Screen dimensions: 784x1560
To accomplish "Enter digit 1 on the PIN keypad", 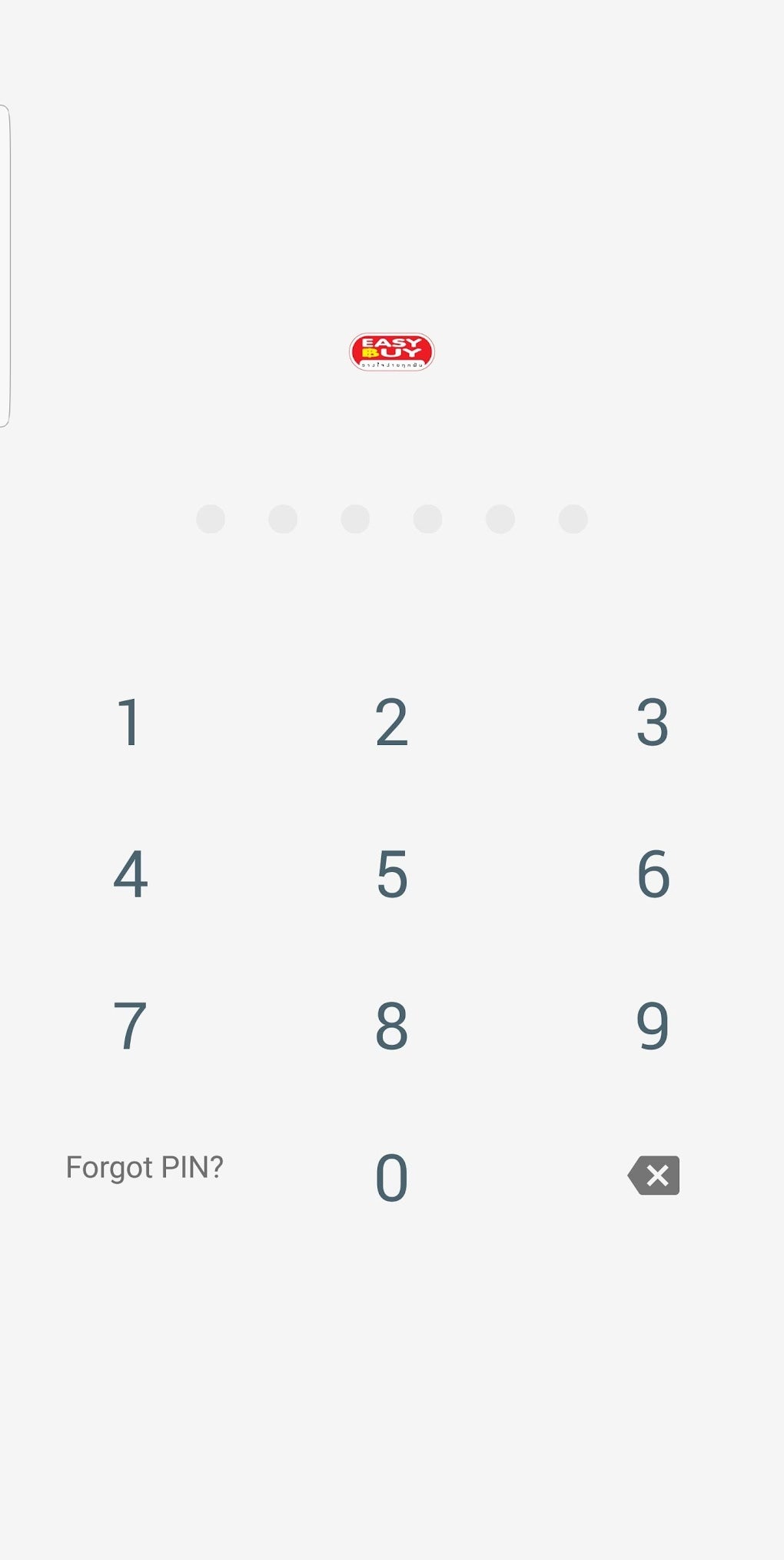I will click(x=130, y=722).
